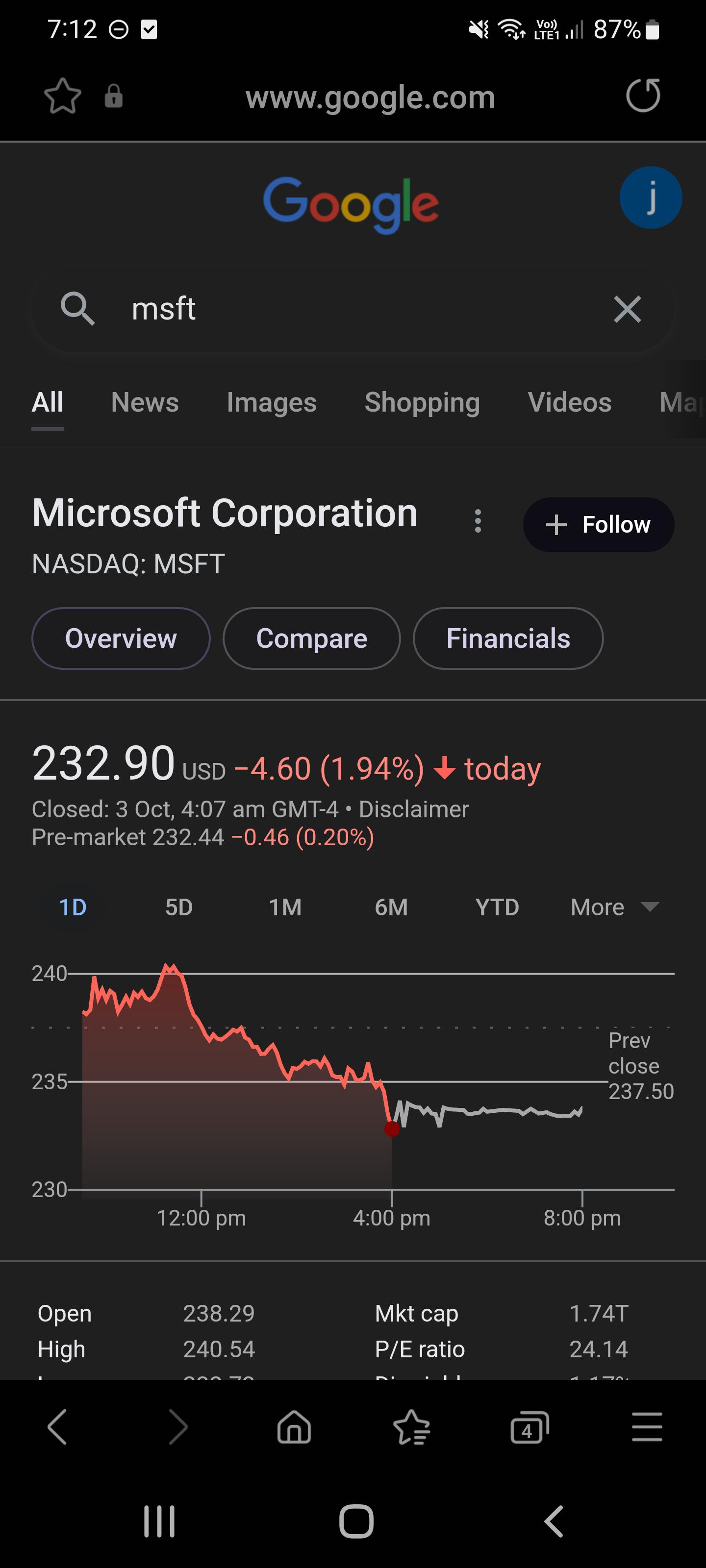Select the 6M chart period
The image size is (706, 1568).
392,907
